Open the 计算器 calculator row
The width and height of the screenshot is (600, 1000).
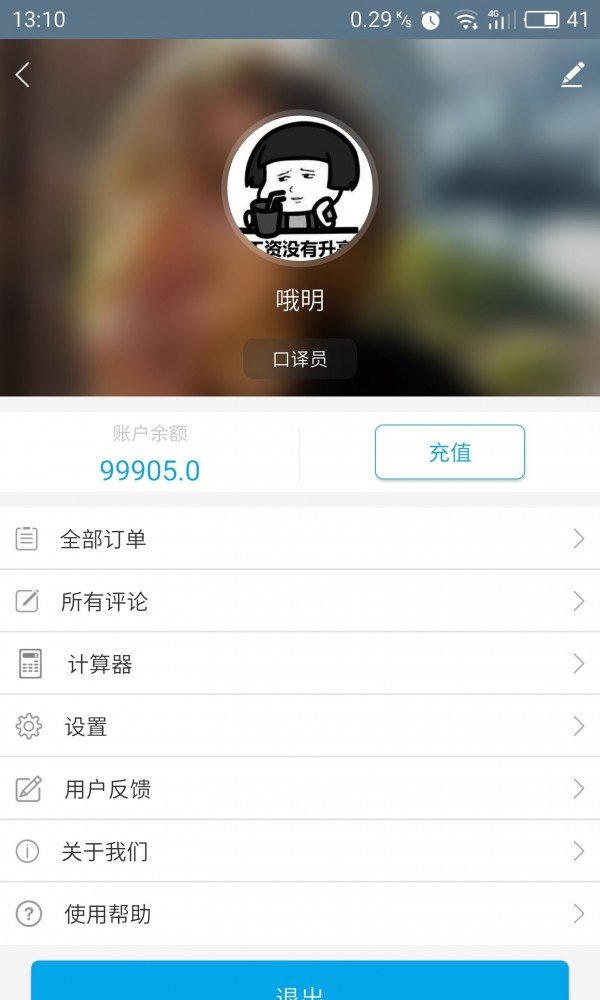300,664
